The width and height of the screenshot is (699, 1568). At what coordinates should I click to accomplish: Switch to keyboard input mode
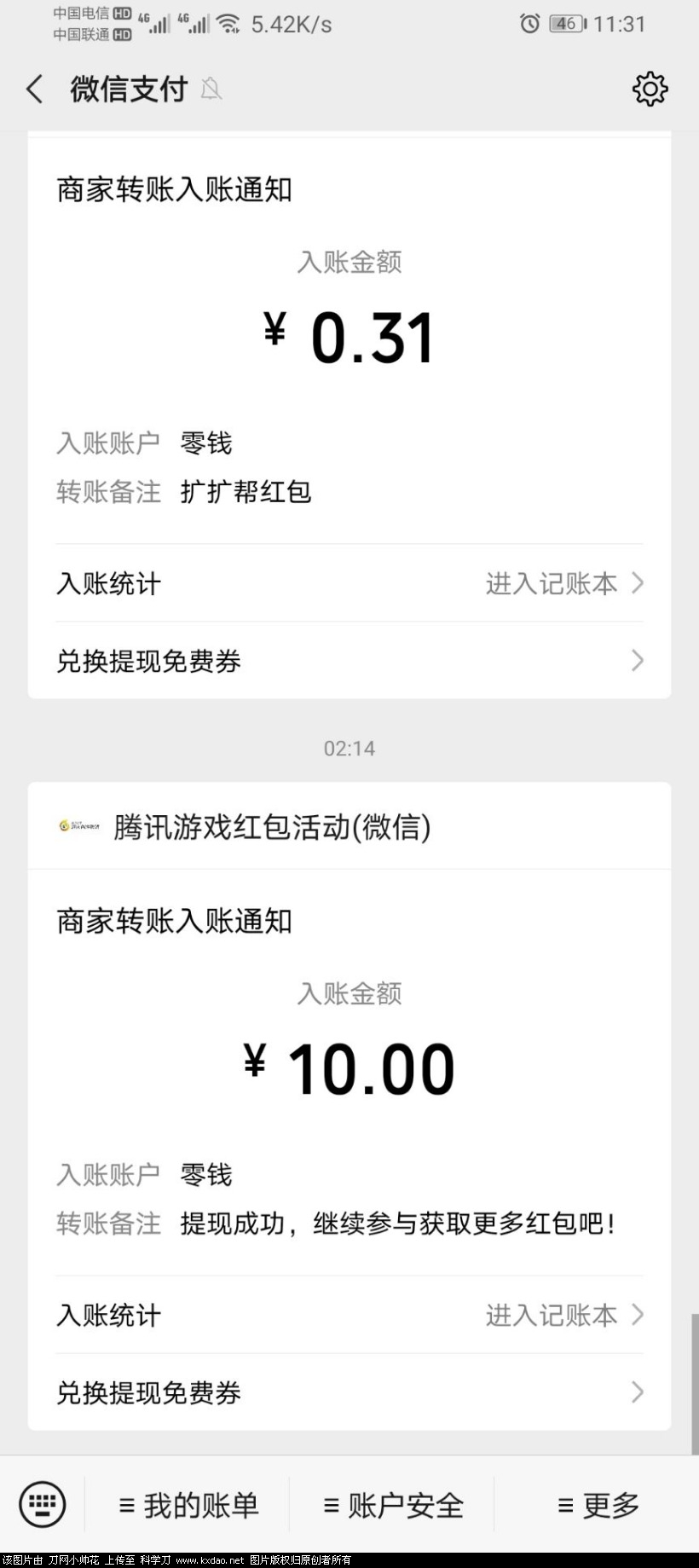point(42,1505)
